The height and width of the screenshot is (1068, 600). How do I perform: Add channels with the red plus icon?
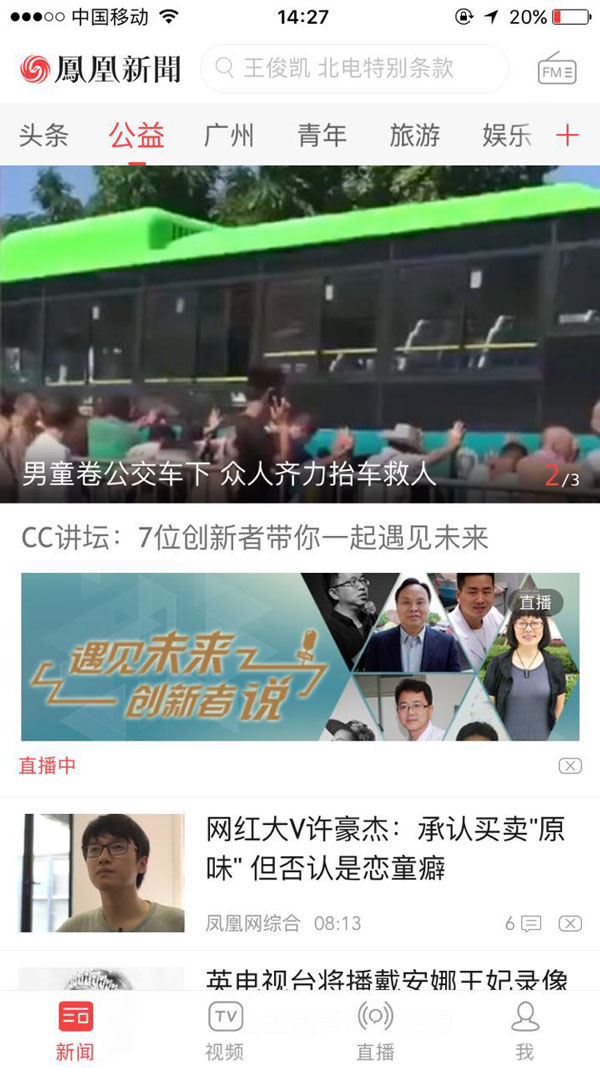[x=567, y=135]
